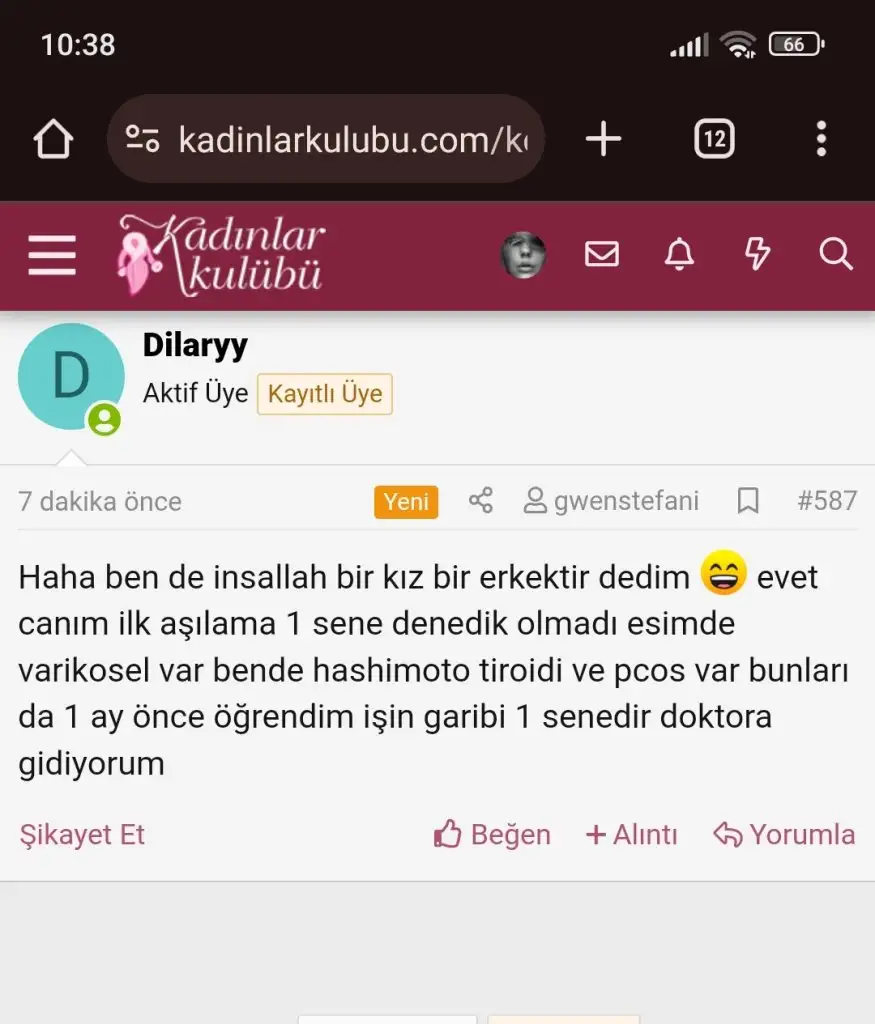Open the browser overflow menu

(821, 139)
